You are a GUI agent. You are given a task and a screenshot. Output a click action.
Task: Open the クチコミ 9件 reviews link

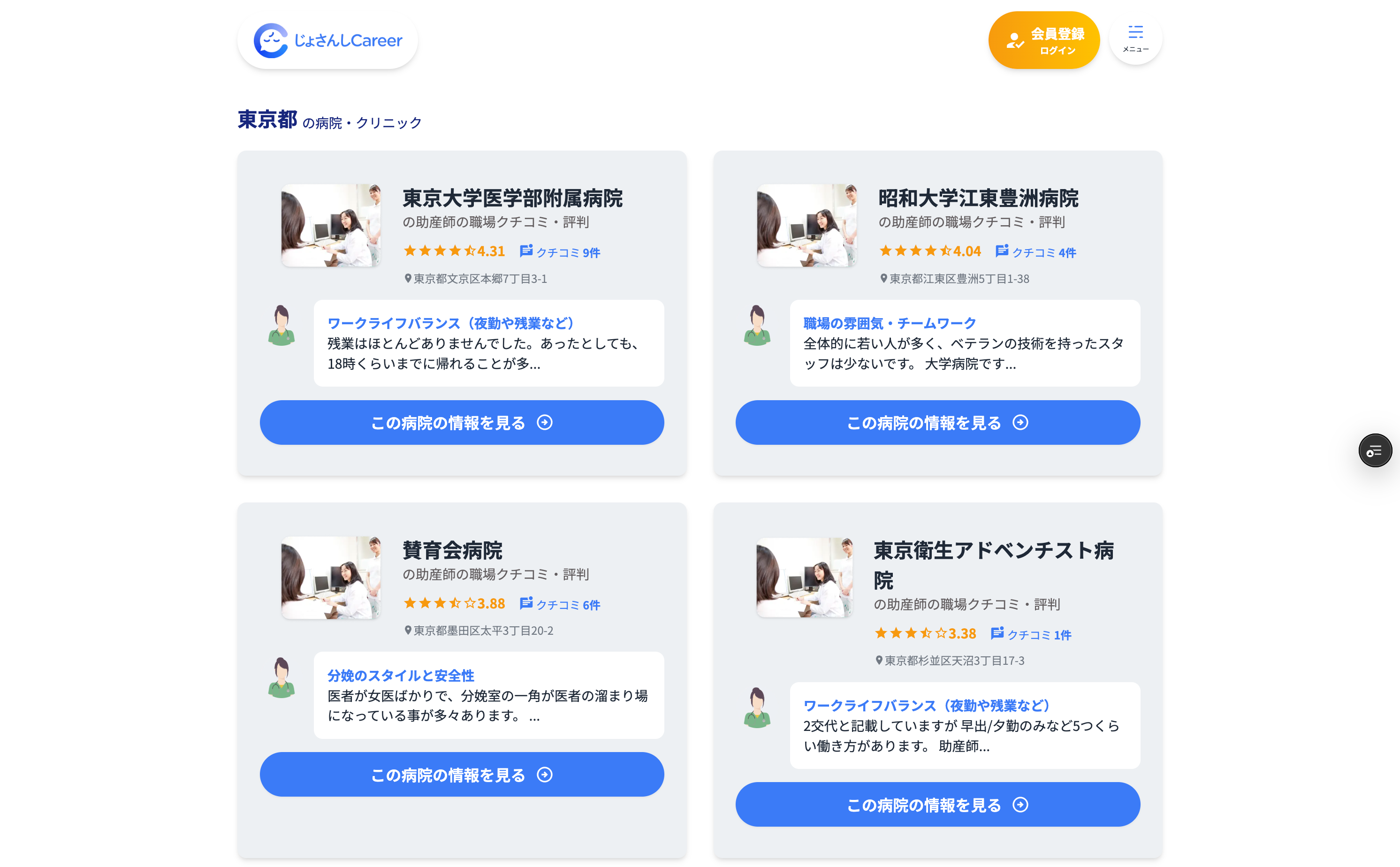click(560, 252)
